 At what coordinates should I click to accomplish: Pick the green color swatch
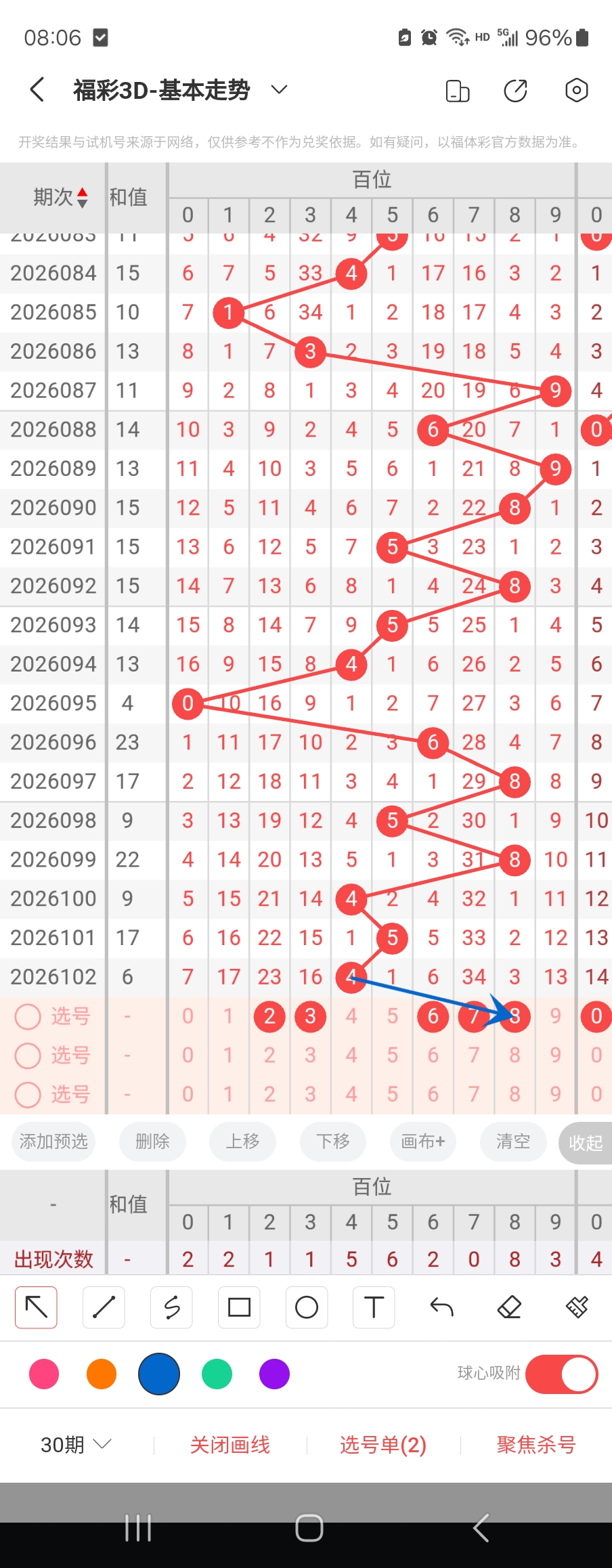point(217,1374)
